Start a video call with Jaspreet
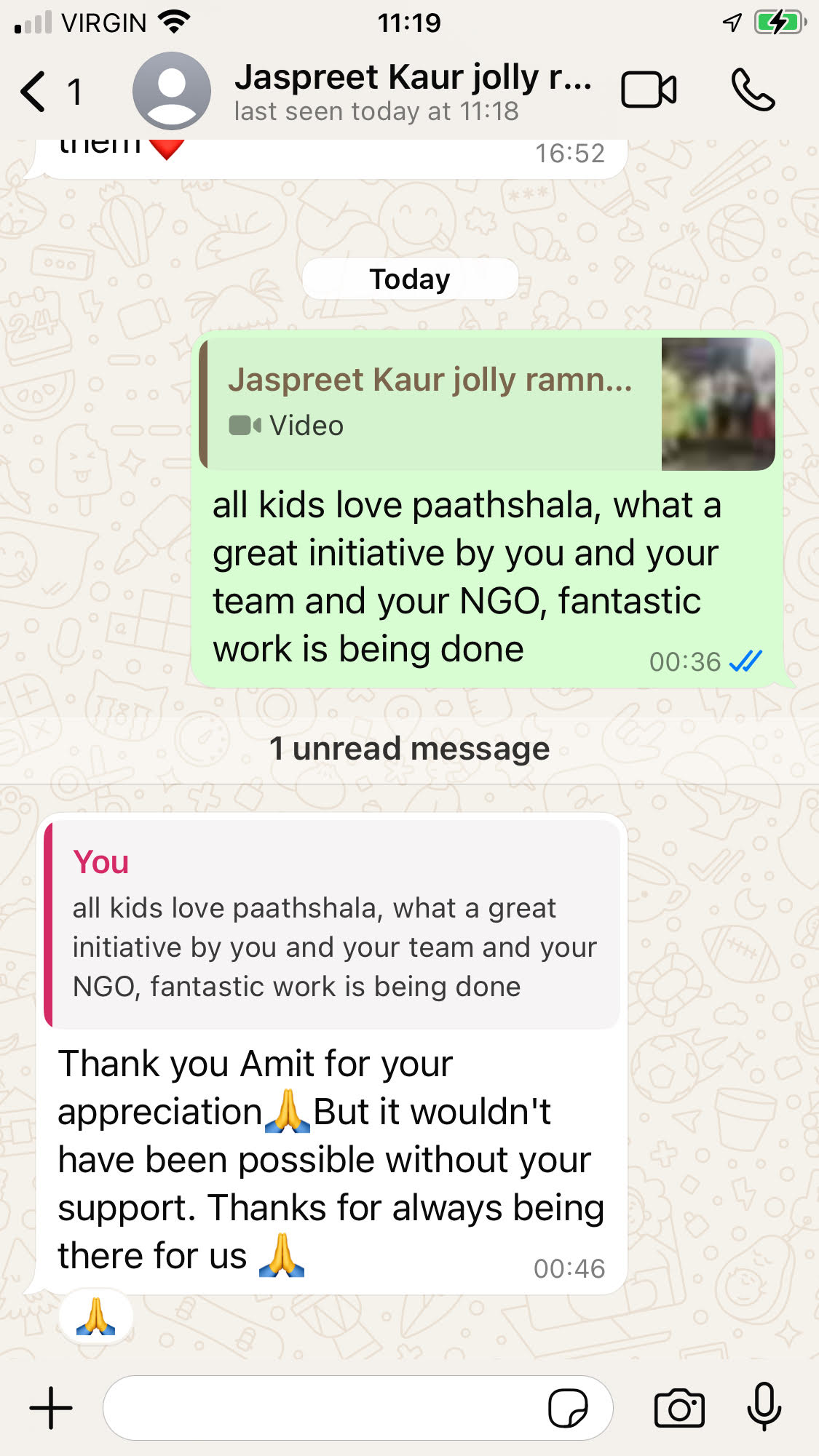This screenshot has height=1456, width=819. pyautogui.click(x=649, y=91)
